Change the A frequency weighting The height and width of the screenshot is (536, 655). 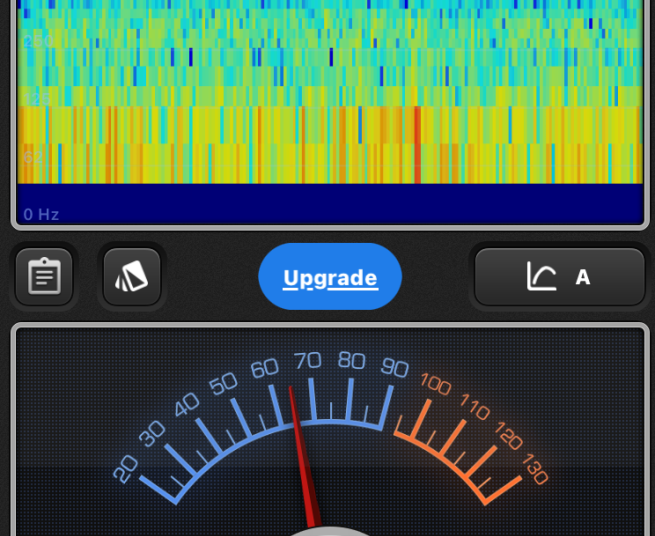[x=559, y=277]
